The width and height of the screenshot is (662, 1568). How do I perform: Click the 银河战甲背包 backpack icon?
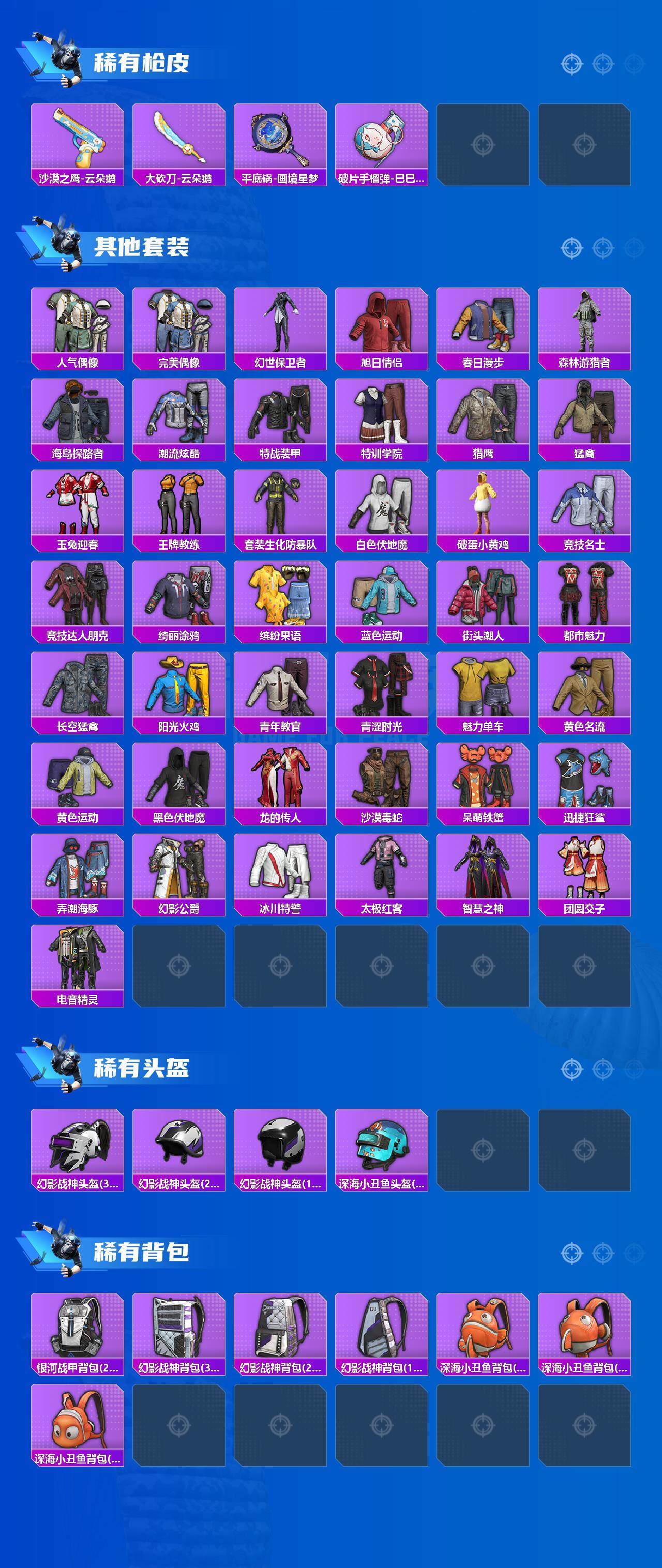[79, 1327]
